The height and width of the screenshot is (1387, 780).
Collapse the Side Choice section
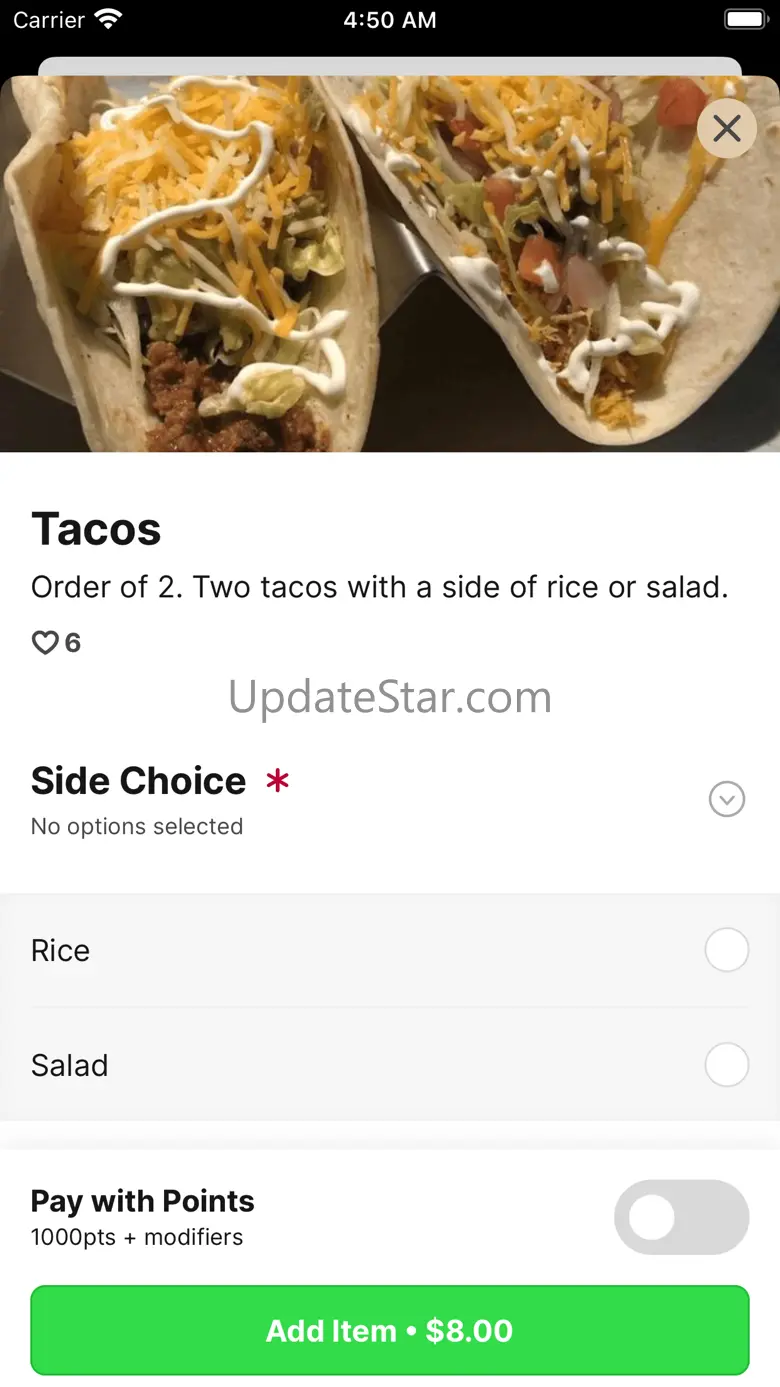point(727,799)
